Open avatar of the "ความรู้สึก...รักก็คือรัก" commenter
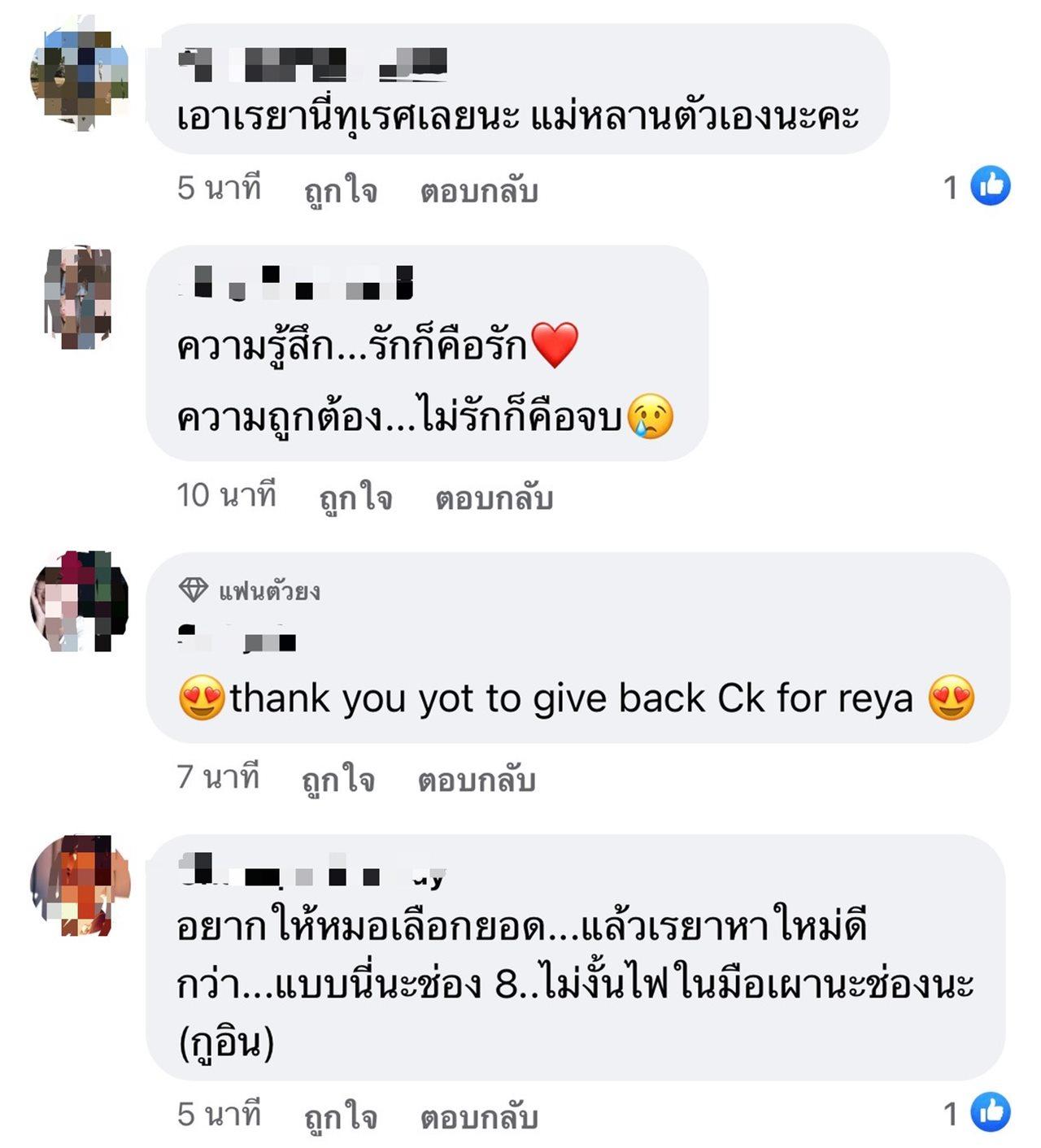 80,296
